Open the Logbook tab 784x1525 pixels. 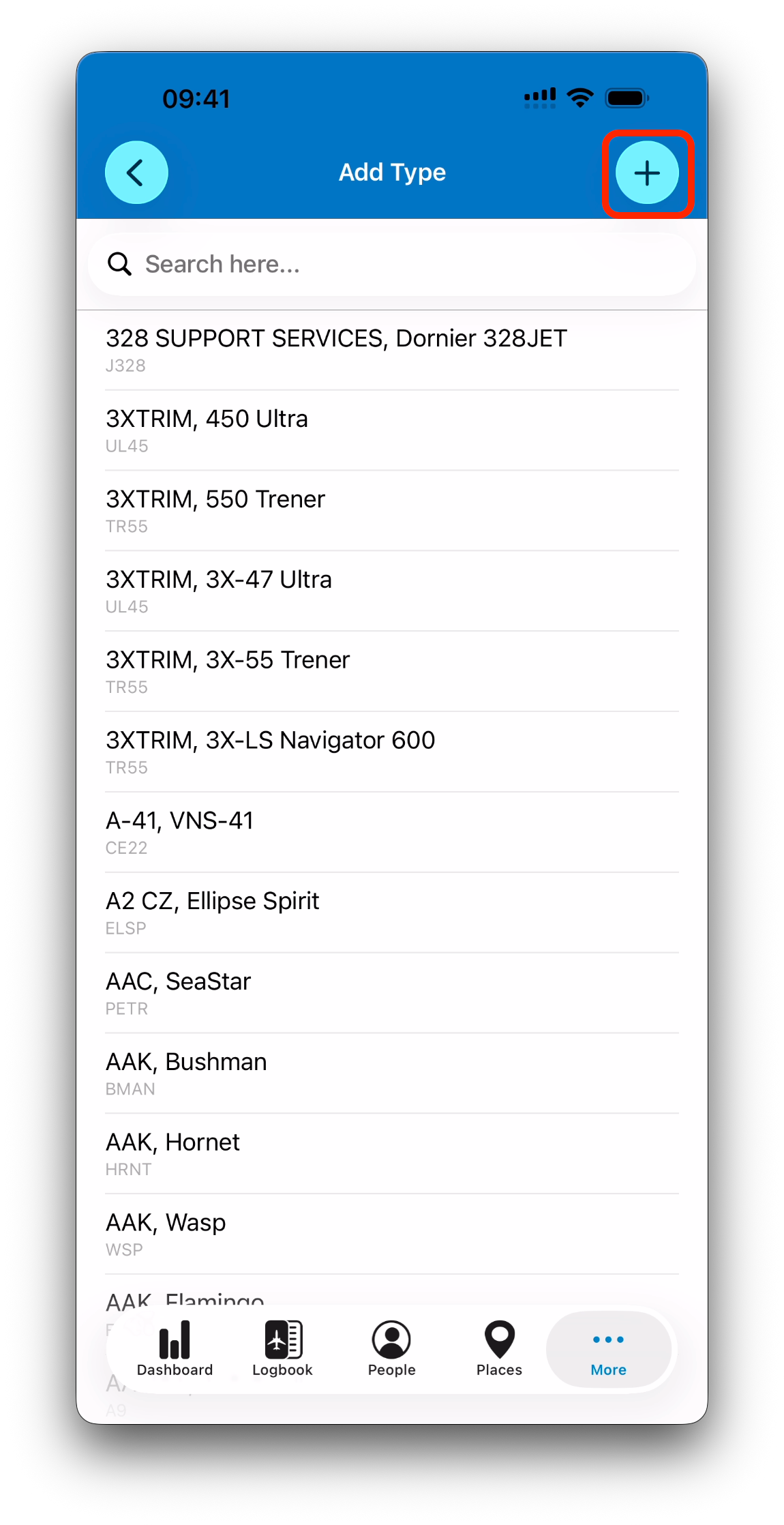tap(283, 1349)
